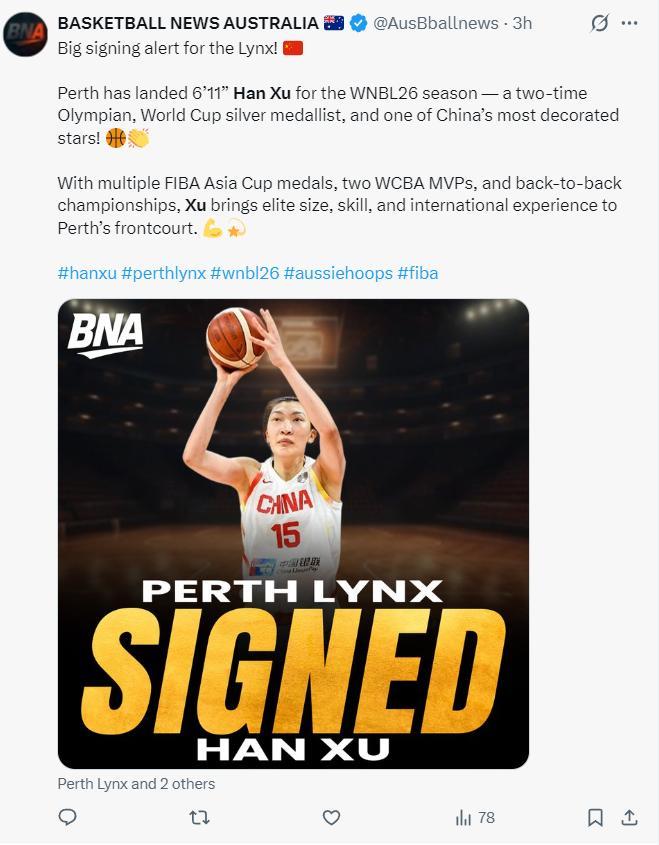This screenshot has width=659, height=845.
Task: Open the #fiba hashtag
Action: tap(418, 272)
